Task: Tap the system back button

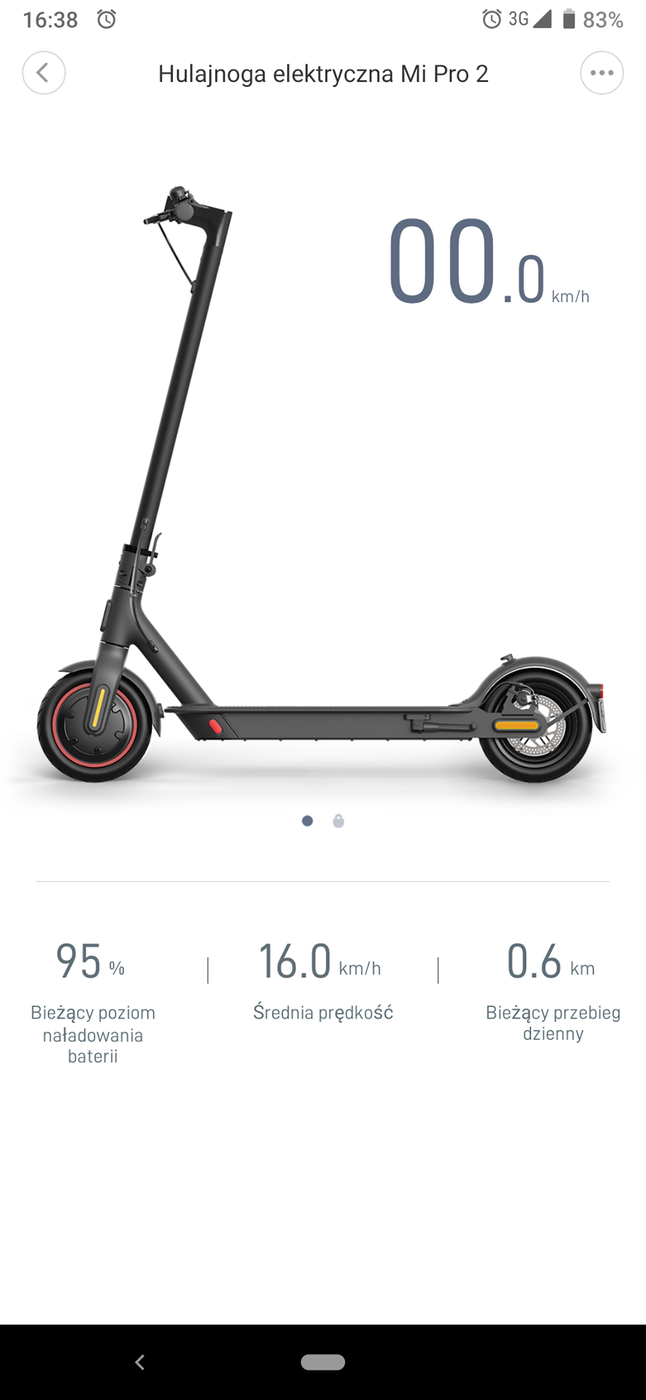Action: point(140,1362)
